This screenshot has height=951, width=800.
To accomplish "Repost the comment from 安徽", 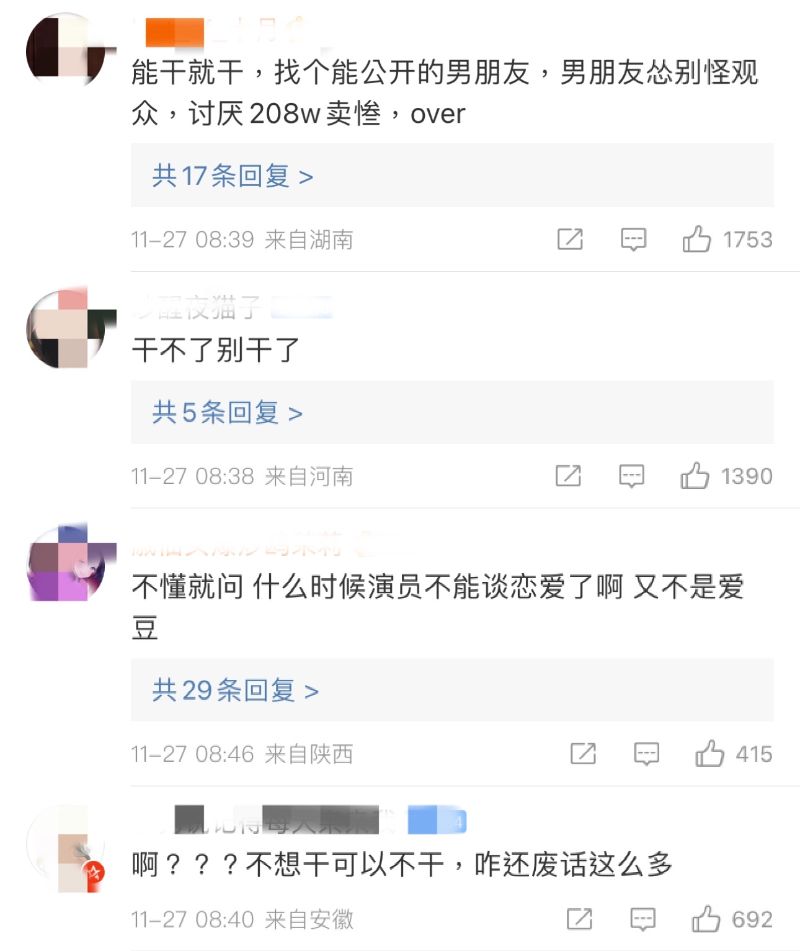I will (580, 919).
